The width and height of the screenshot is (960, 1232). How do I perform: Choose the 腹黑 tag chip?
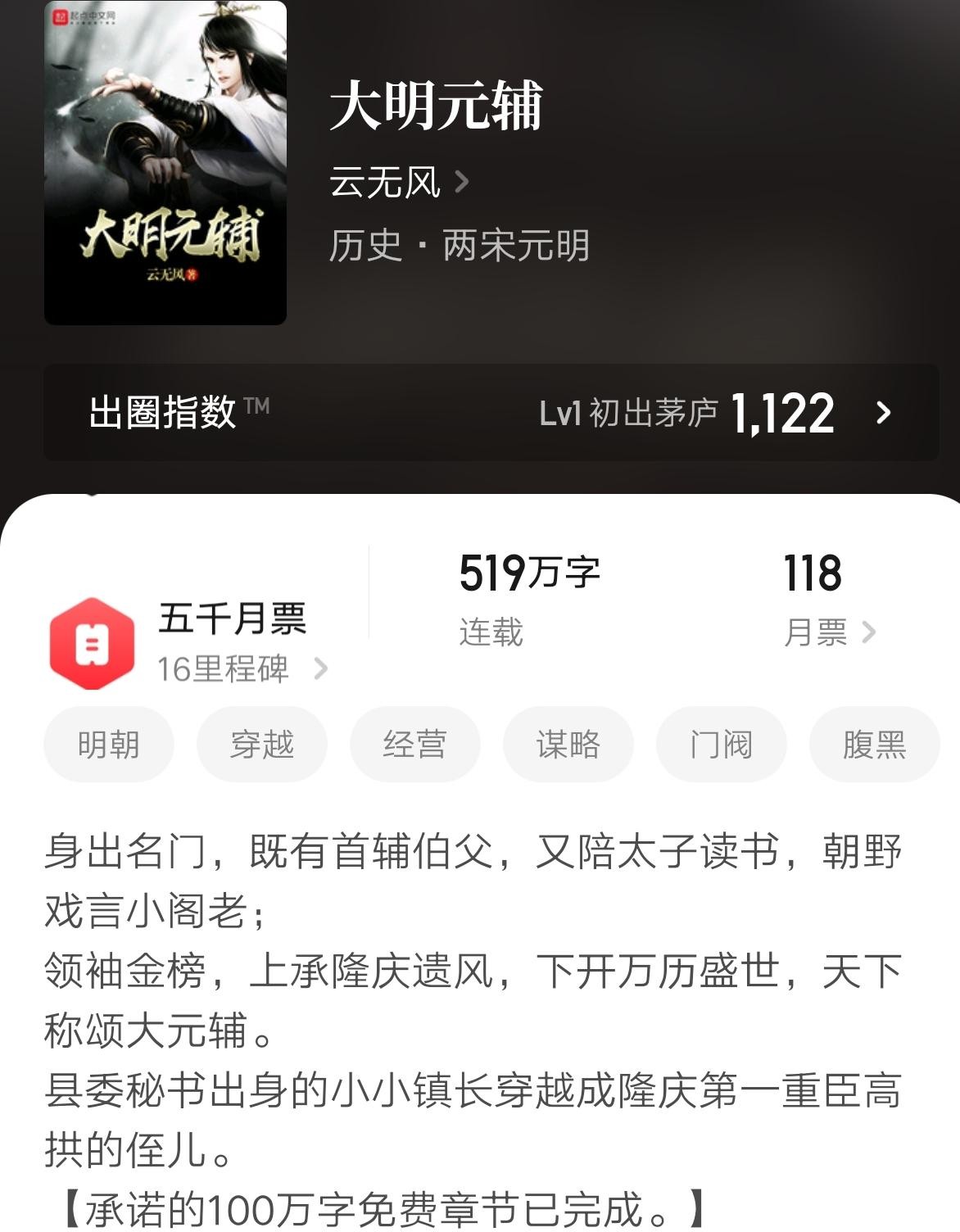pyautogui.click(x=874, y=745)
